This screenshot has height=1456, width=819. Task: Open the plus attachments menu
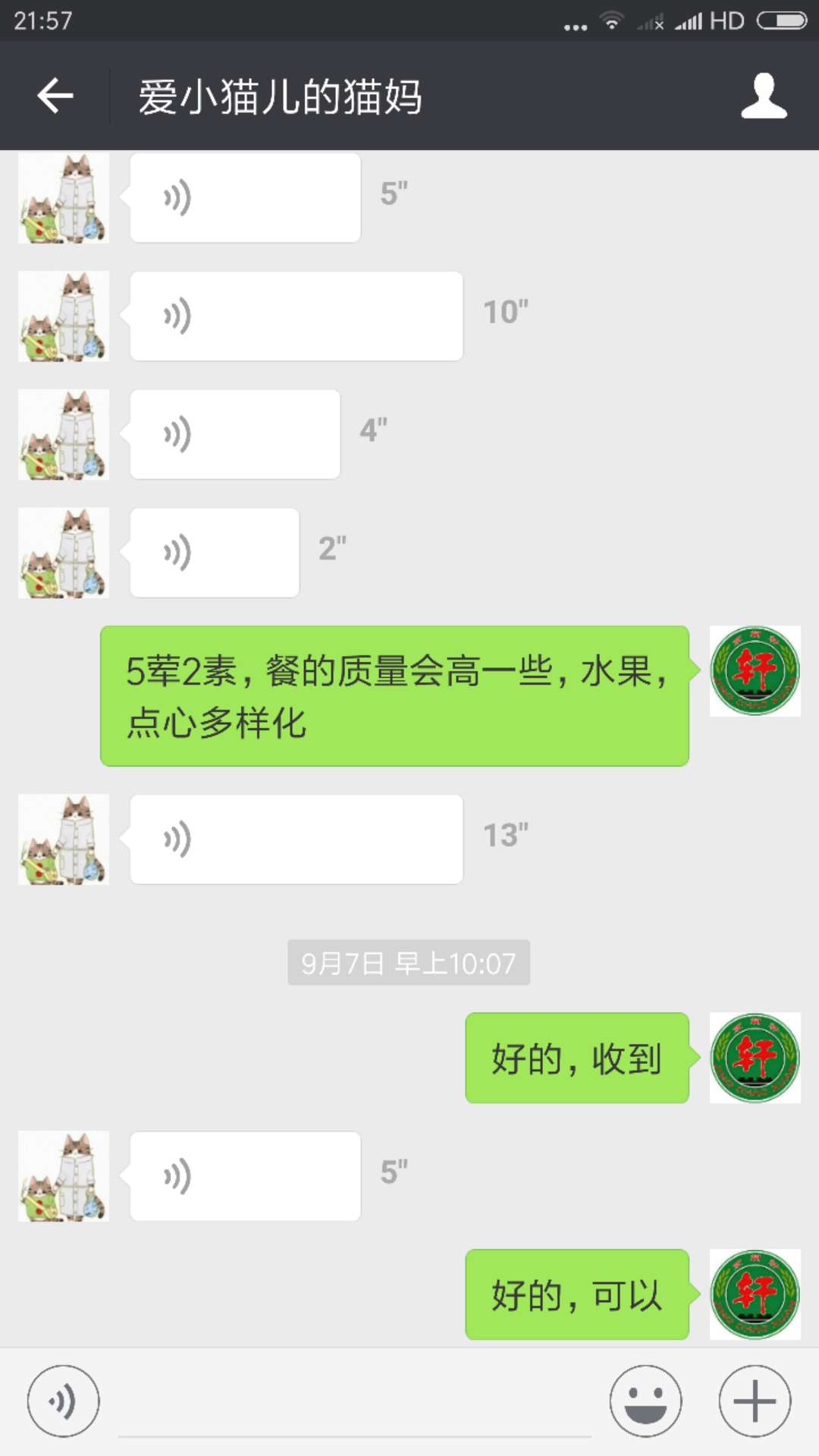pos(755,1401)
